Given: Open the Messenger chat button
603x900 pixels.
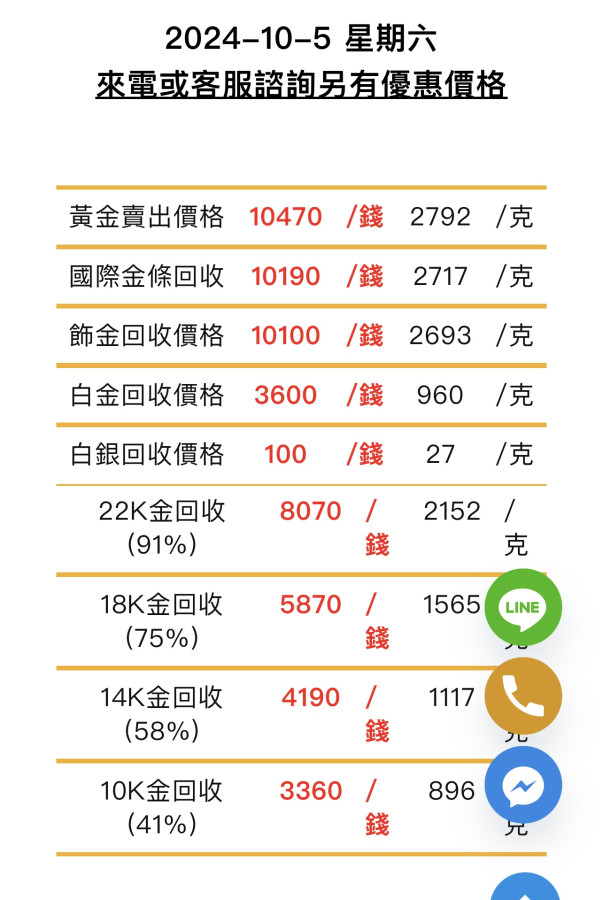Looking at the screenshot, I should click(x=523, y=785).
